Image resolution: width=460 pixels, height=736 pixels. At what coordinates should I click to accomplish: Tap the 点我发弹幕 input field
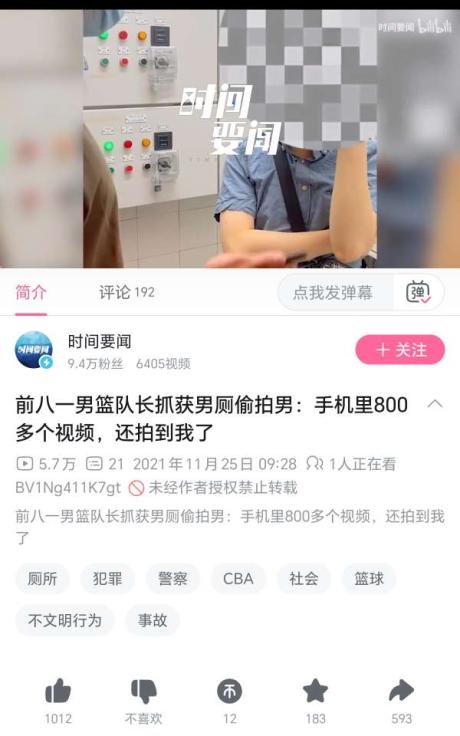[x=333, y=292]
